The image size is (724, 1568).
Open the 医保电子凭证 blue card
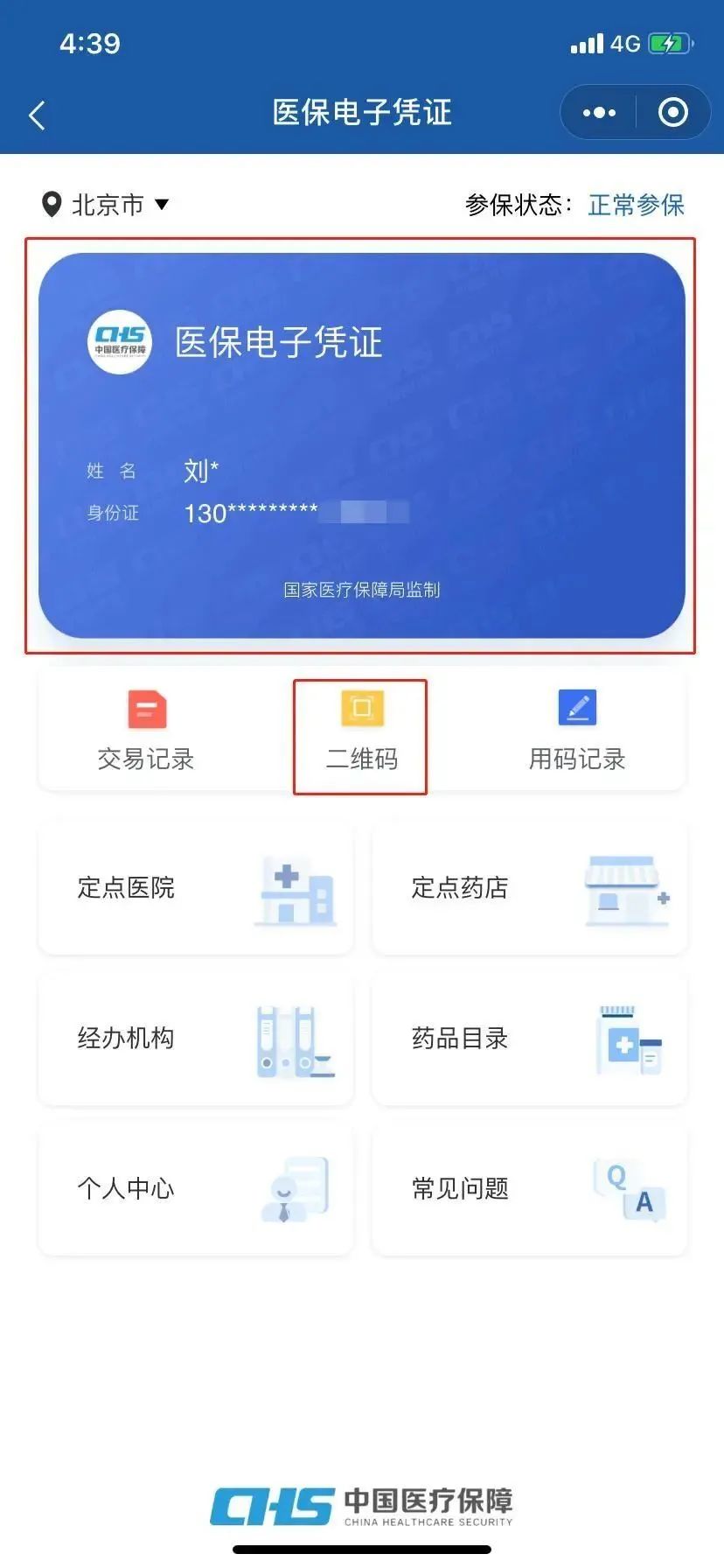coord(362,442)
